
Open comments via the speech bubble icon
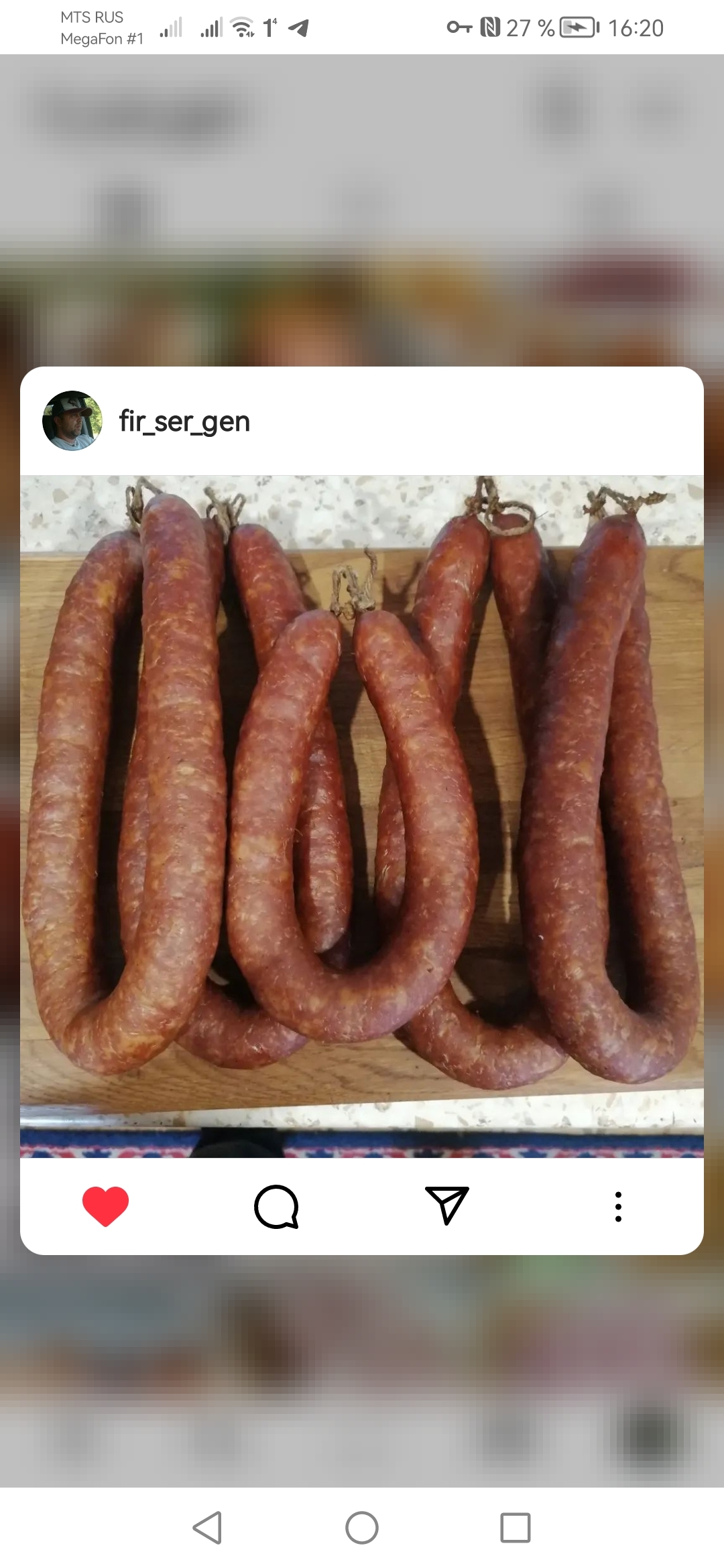pyautogui.click(x=276, y=1207)
